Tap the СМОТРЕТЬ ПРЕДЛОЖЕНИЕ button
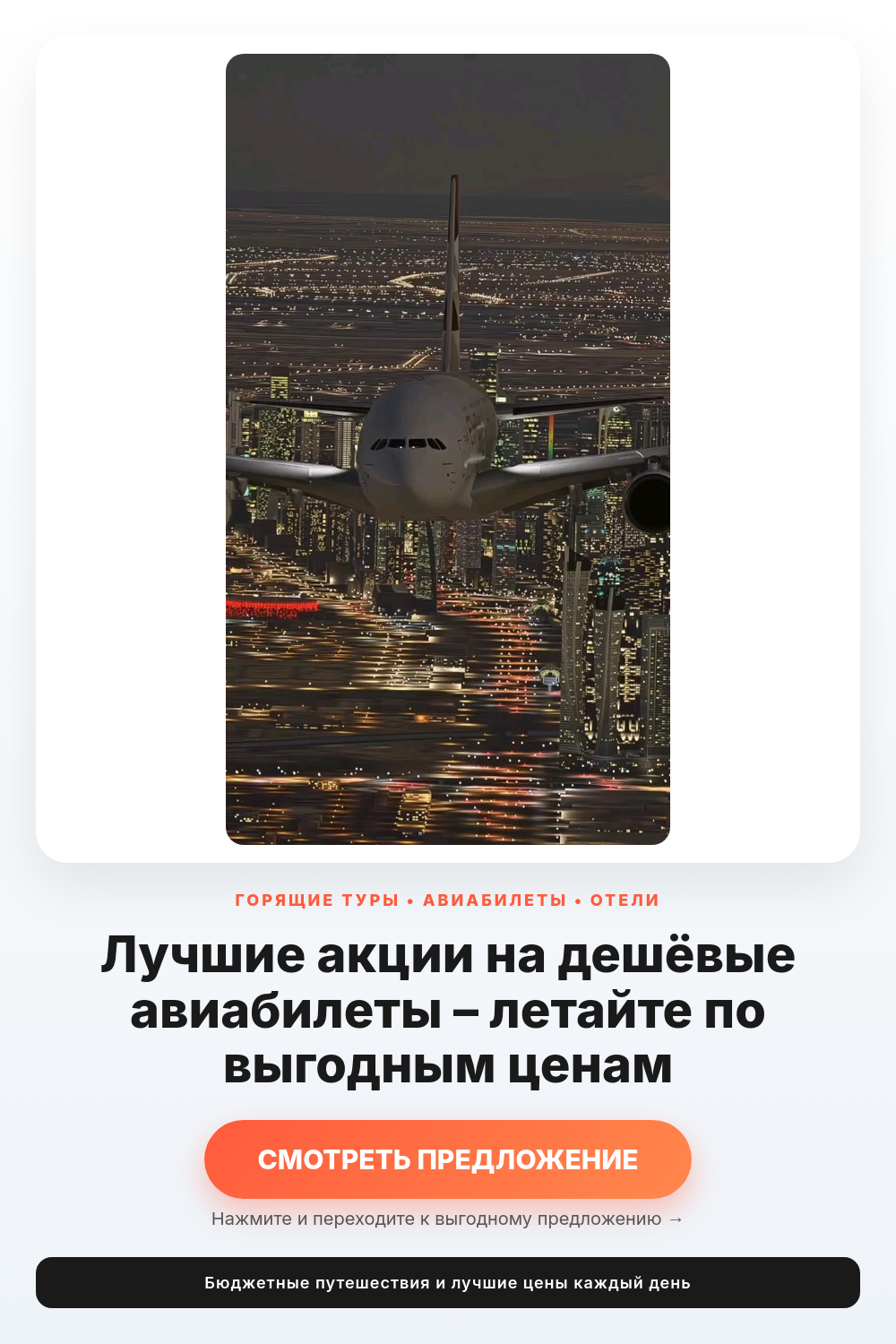 click(x=448, y=1159)
